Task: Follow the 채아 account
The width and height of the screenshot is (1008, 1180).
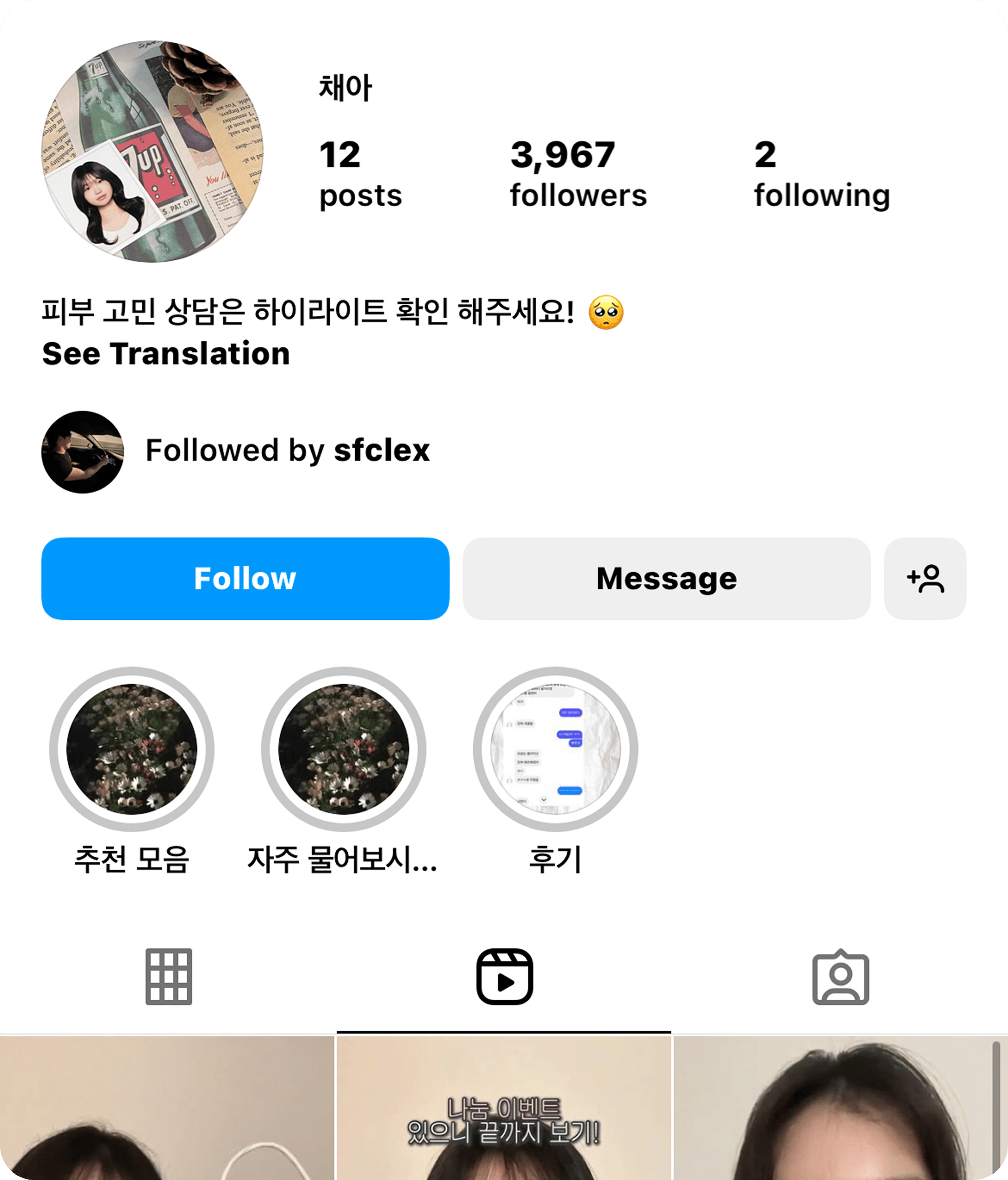Action: pos(245,579)
